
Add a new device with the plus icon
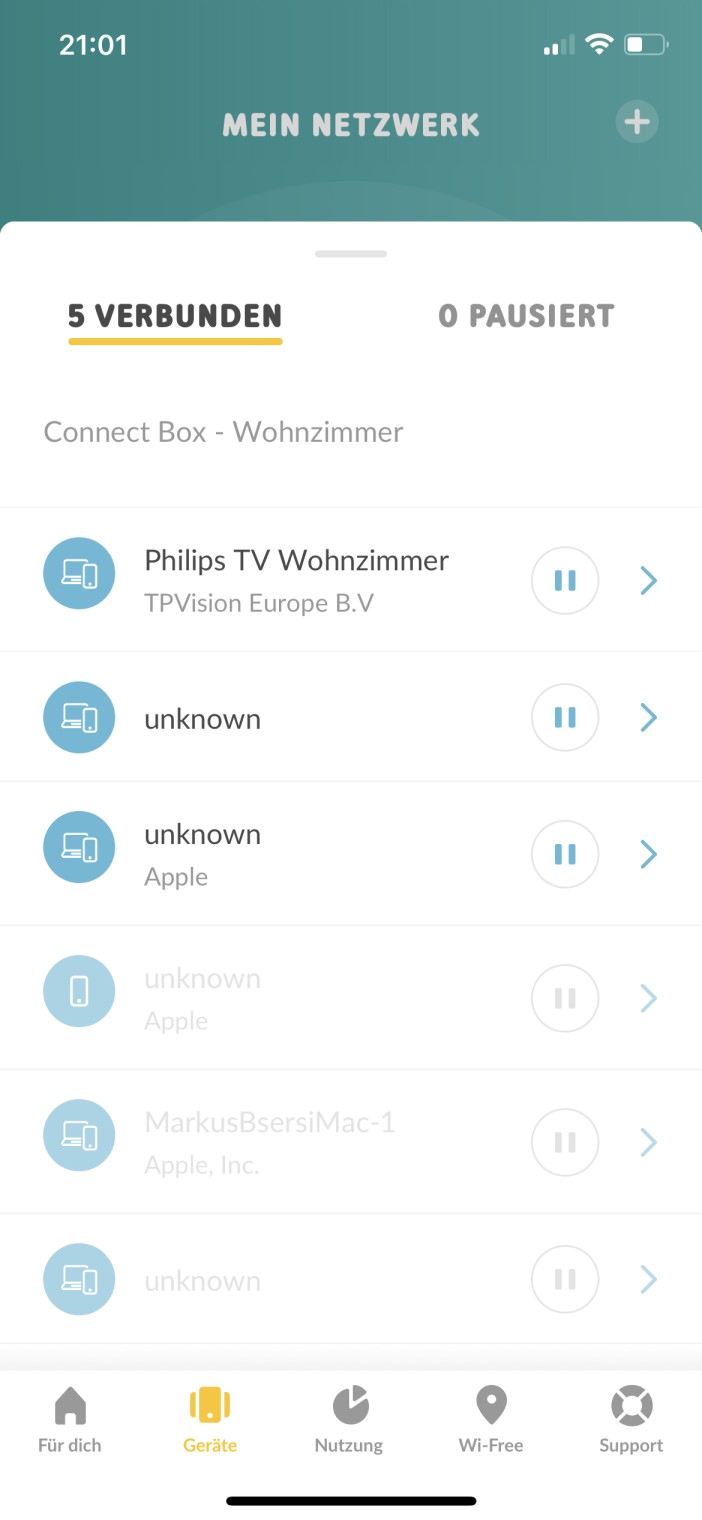tap(637, 123)
